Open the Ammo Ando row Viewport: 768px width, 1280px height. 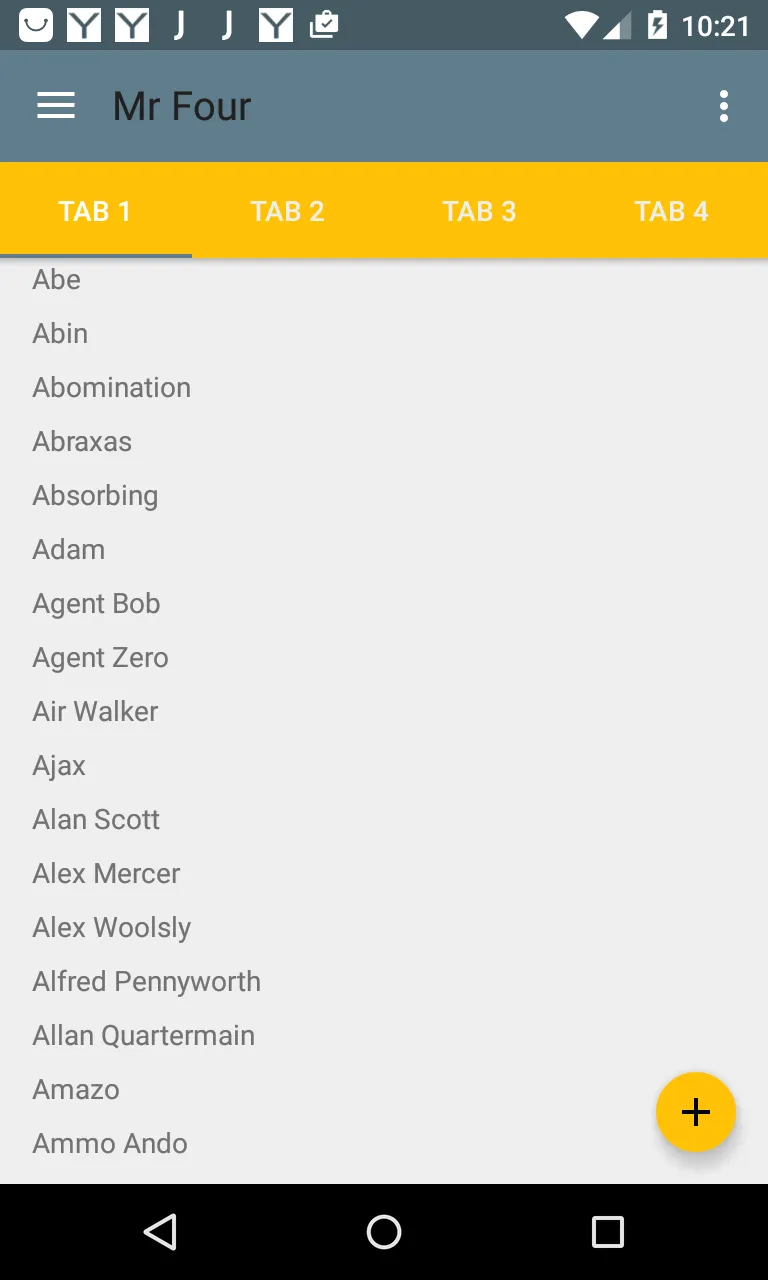point(110,1143)
